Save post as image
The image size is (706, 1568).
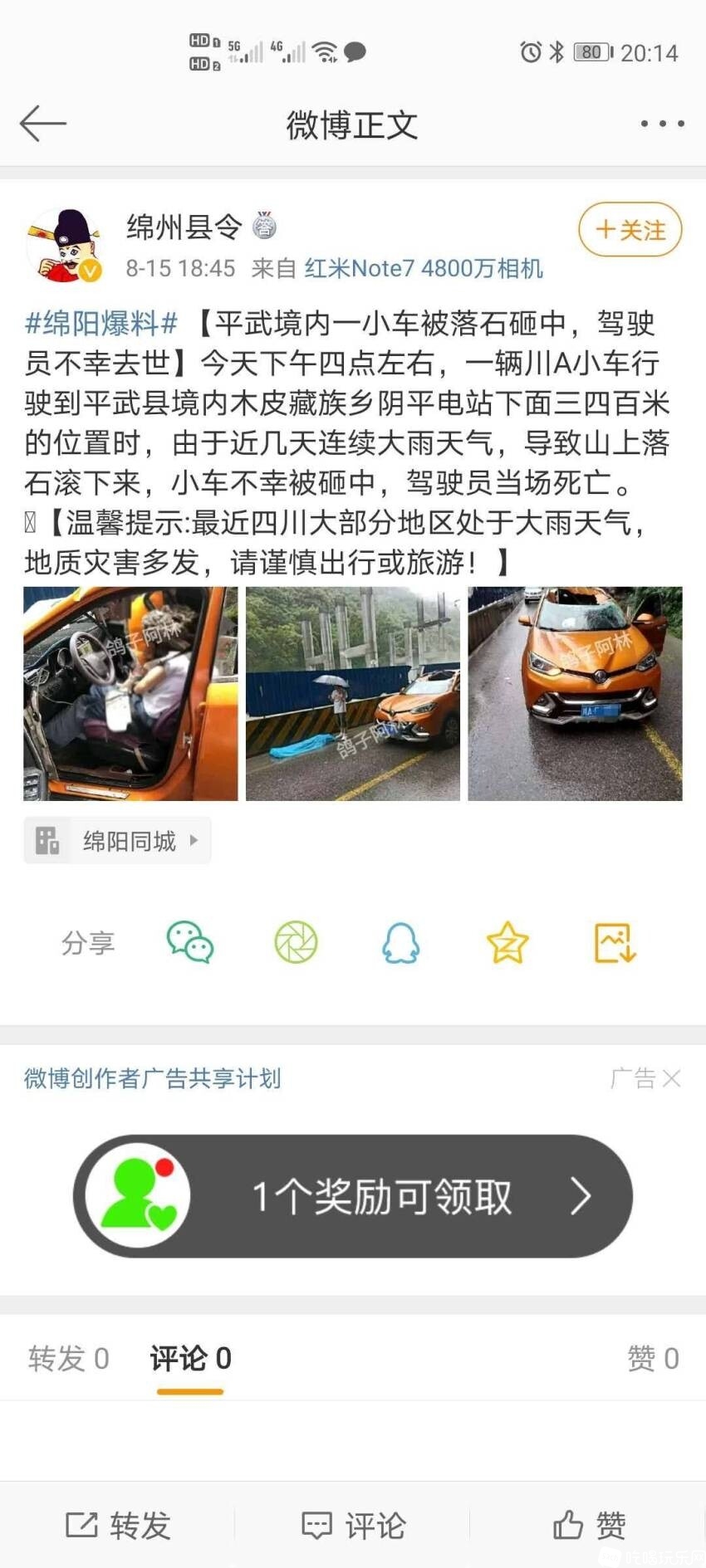pos(615,943)
